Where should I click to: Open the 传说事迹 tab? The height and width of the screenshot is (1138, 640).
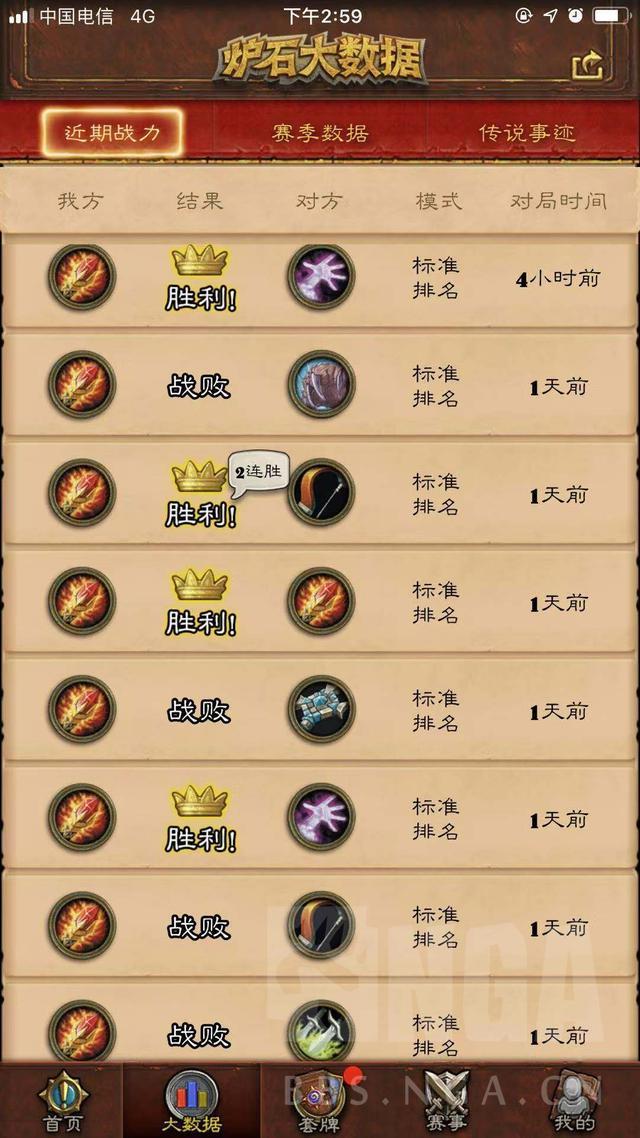pyautogui.click(x=527, y=133)
